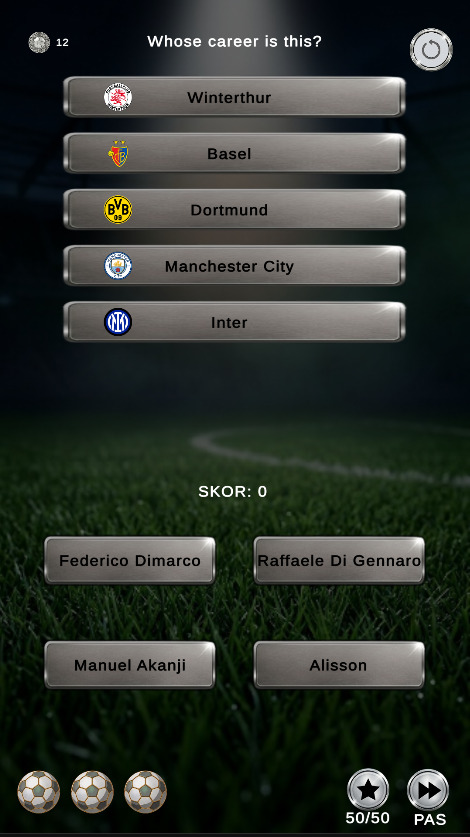This screenshot has width=470, height=837.
Task: Use the 50/50 star lifeline
Action: (368, 789)
